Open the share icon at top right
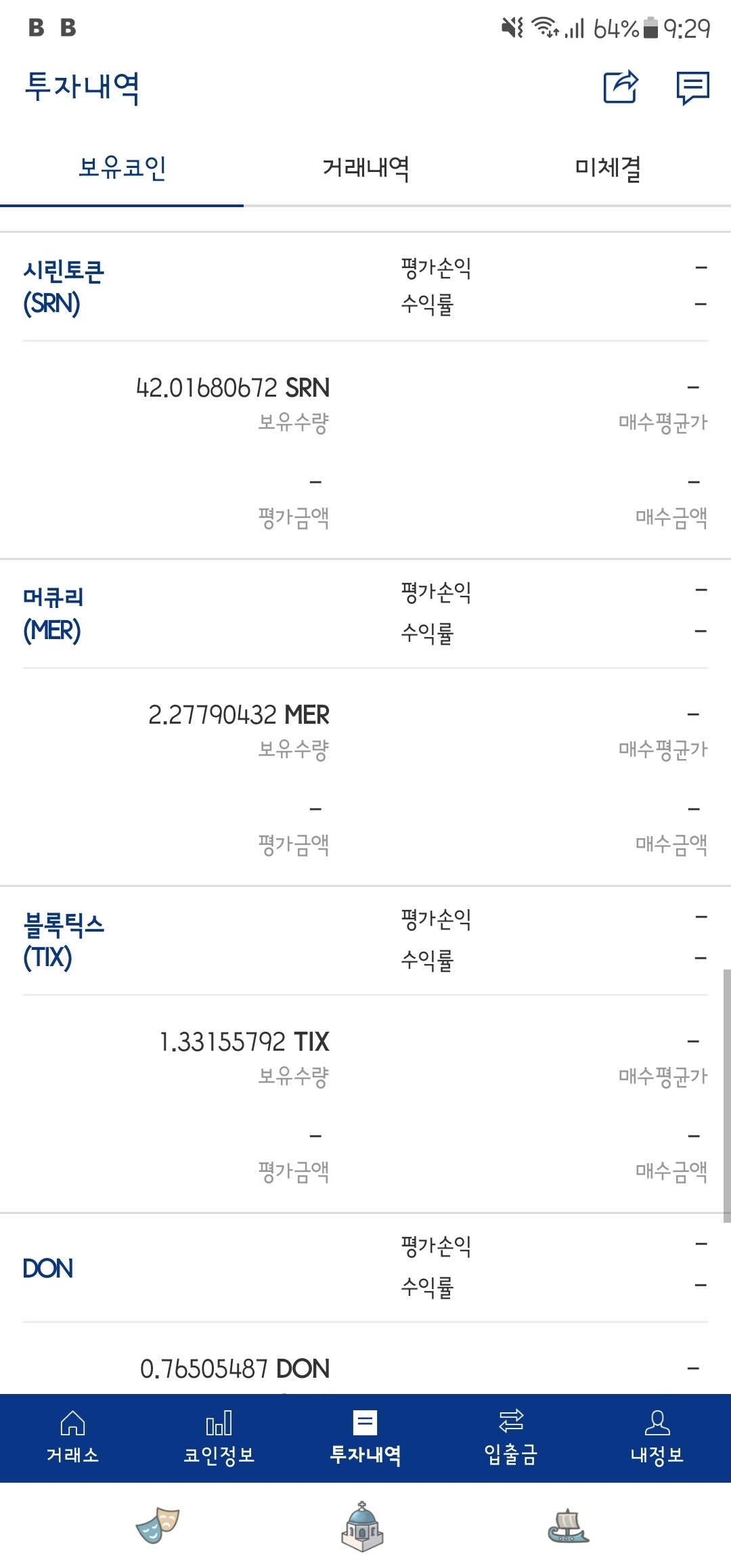The height and width of the screenshot is (1568, 731). (x=620, y=88)
